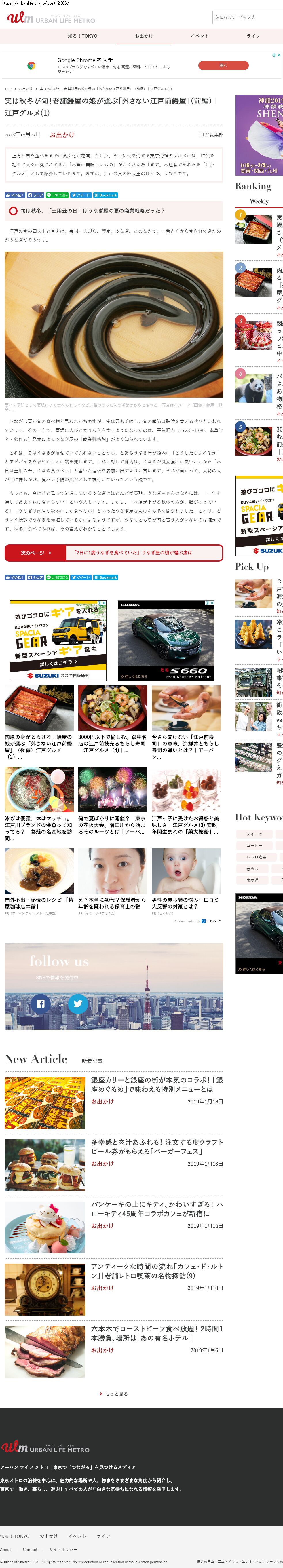Tap the TOP breadcrumb link
Viewport: 283px width, 1568px height.
point(8,89)
